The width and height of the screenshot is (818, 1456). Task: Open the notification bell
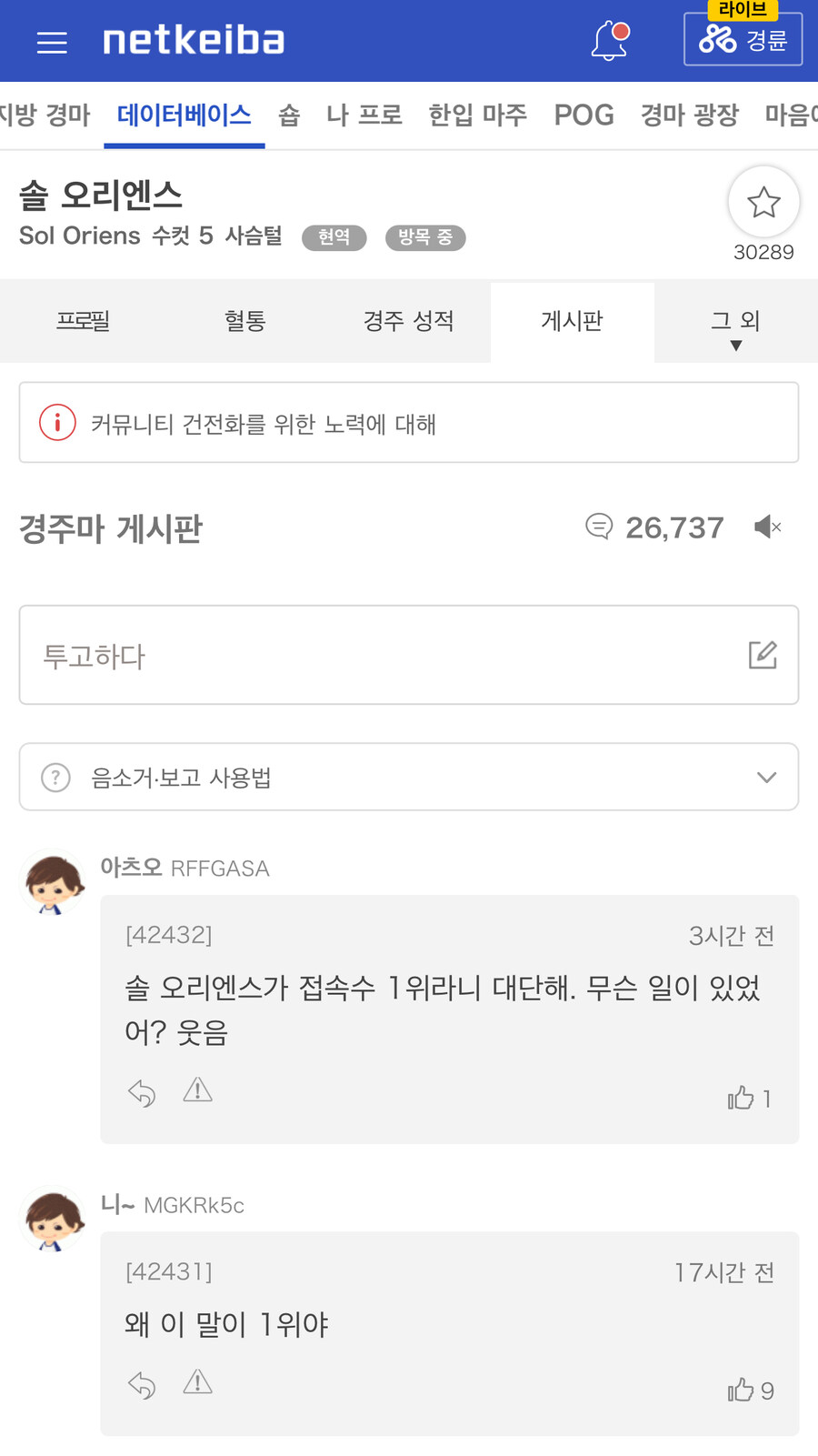607,38
